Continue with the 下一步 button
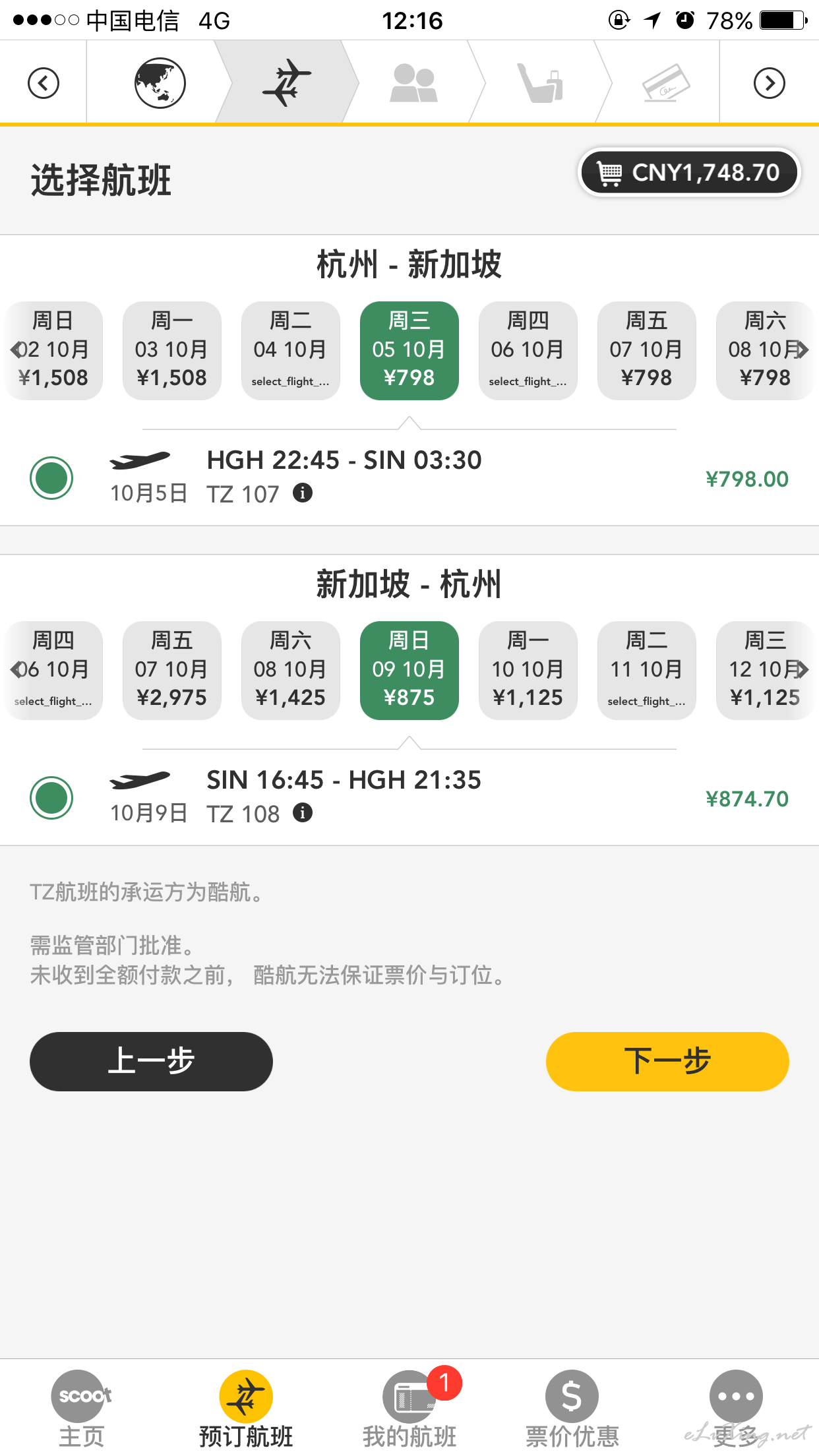Screen dimensions: 819x1456 click(667, 1061)
